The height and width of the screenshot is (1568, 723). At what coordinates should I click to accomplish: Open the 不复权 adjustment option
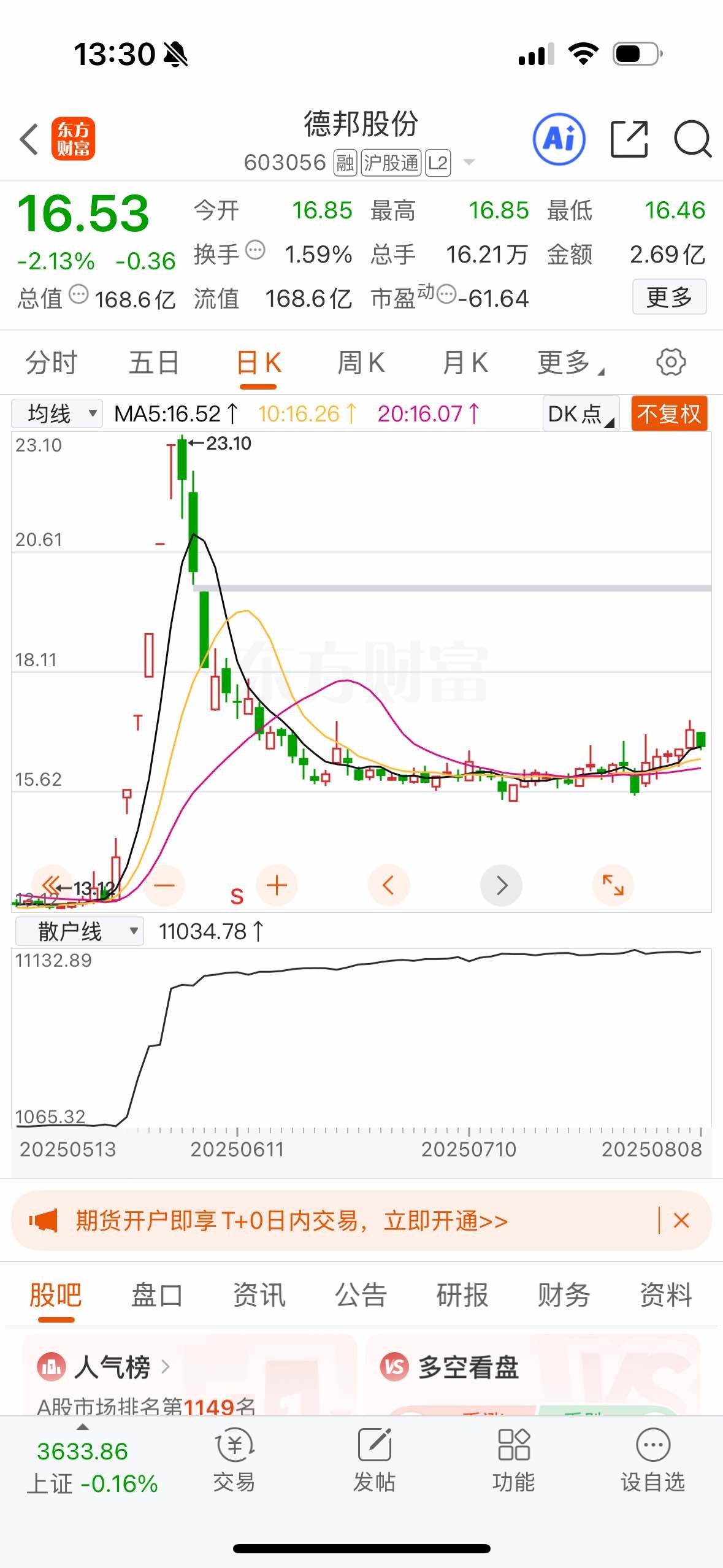(668, 413)
